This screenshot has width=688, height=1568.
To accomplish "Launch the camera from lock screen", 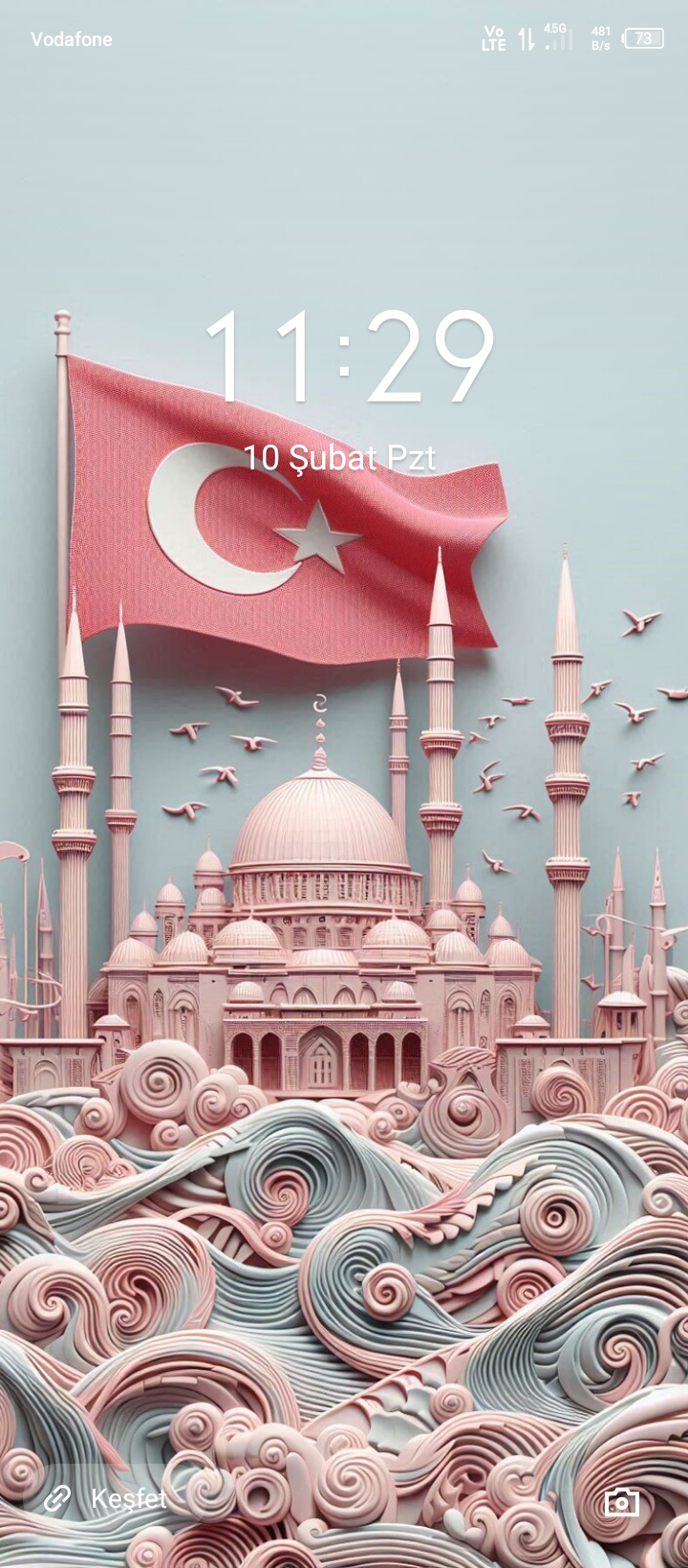I will click(622, 1501).
